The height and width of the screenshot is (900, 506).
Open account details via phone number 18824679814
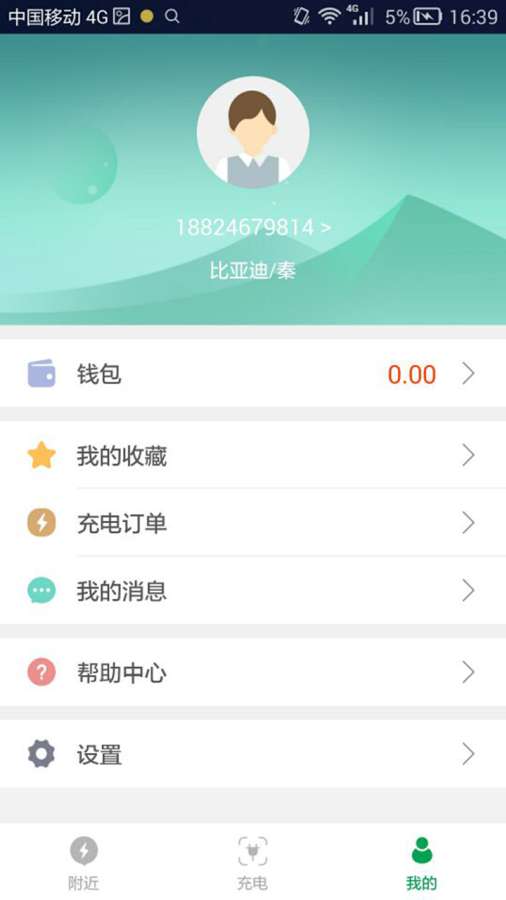(253, 227)
